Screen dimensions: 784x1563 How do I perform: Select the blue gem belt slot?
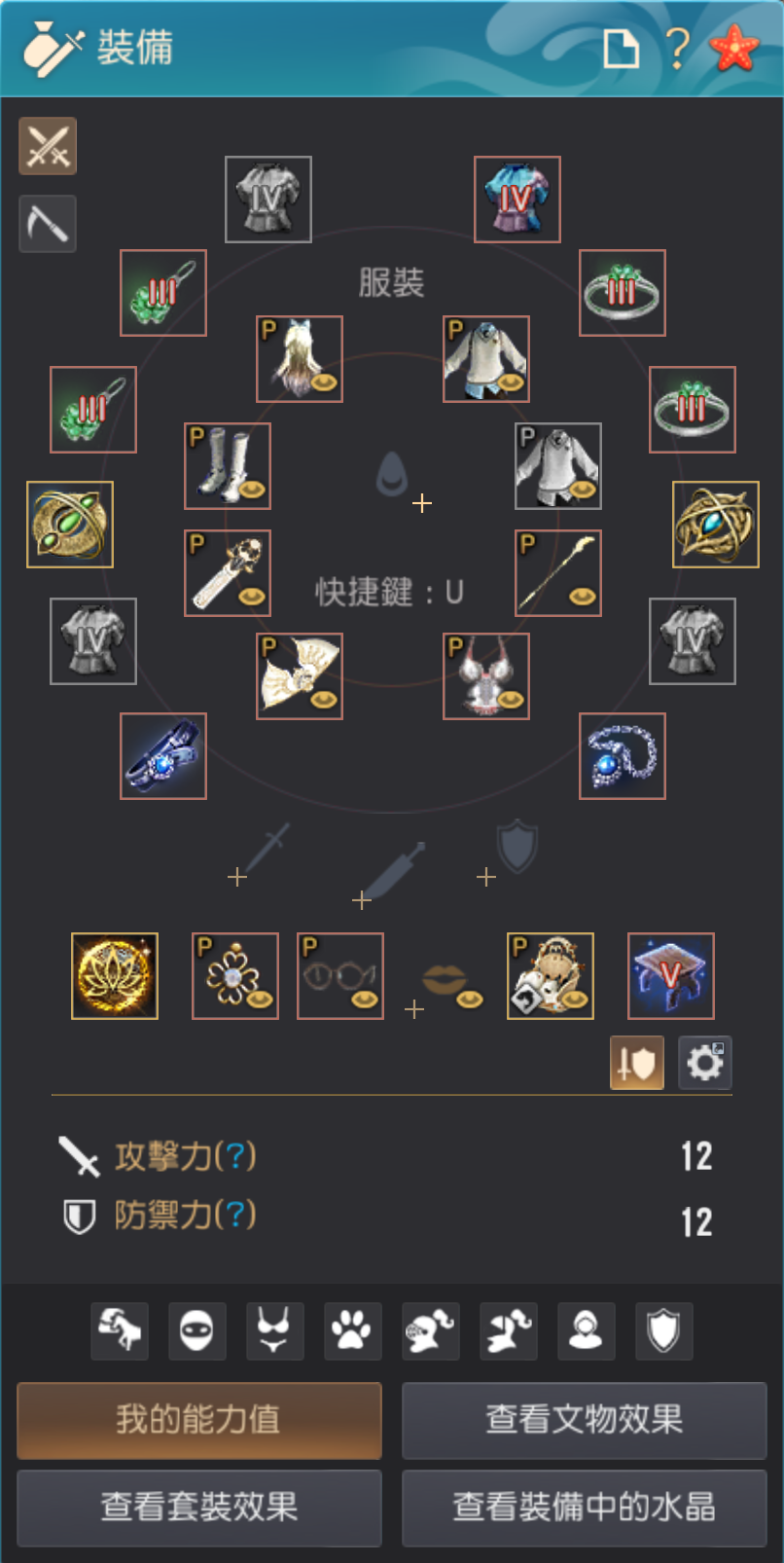tap(163, 756)
